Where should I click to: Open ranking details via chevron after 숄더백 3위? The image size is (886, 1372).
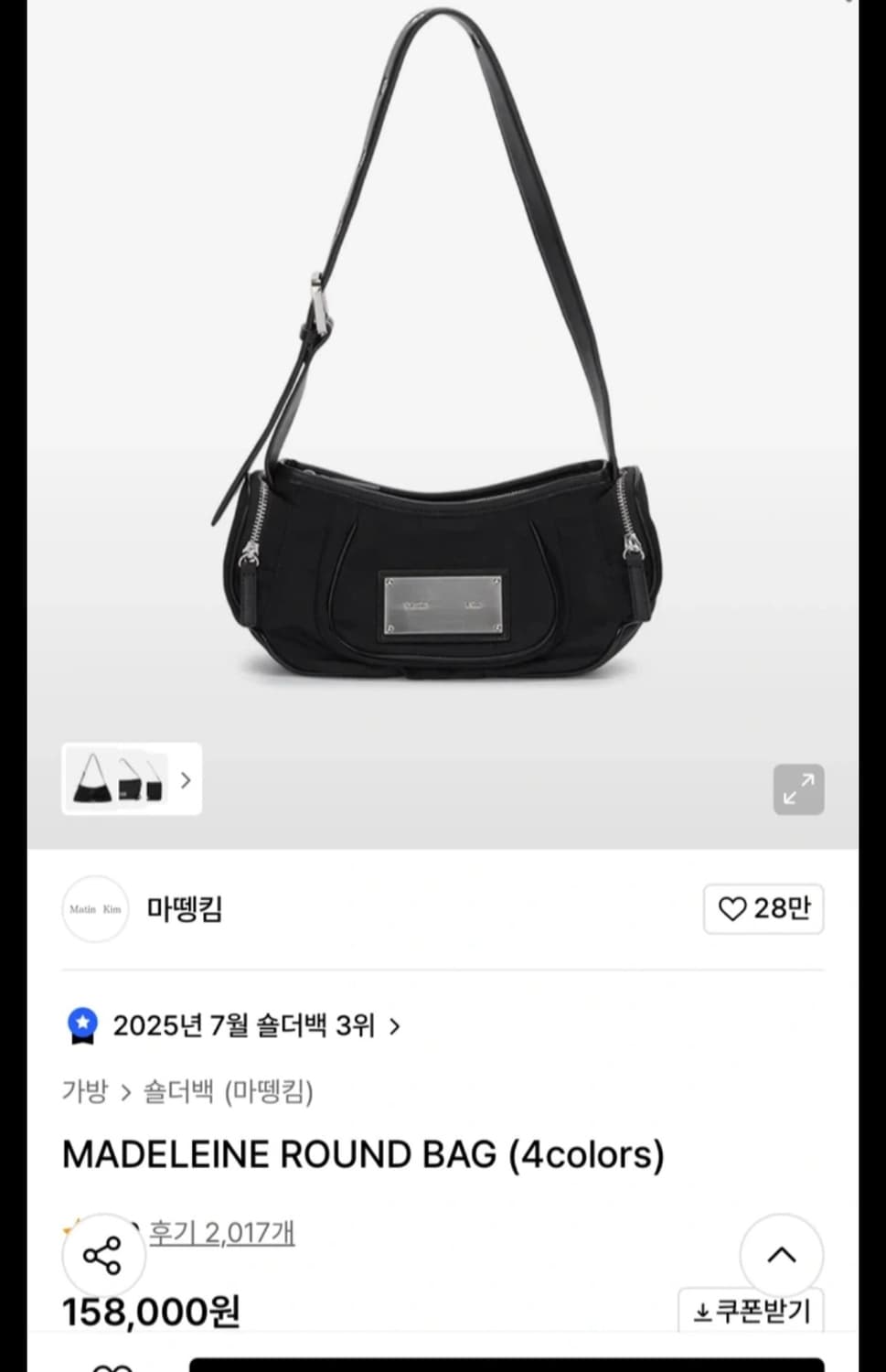tap(395, 1025)
